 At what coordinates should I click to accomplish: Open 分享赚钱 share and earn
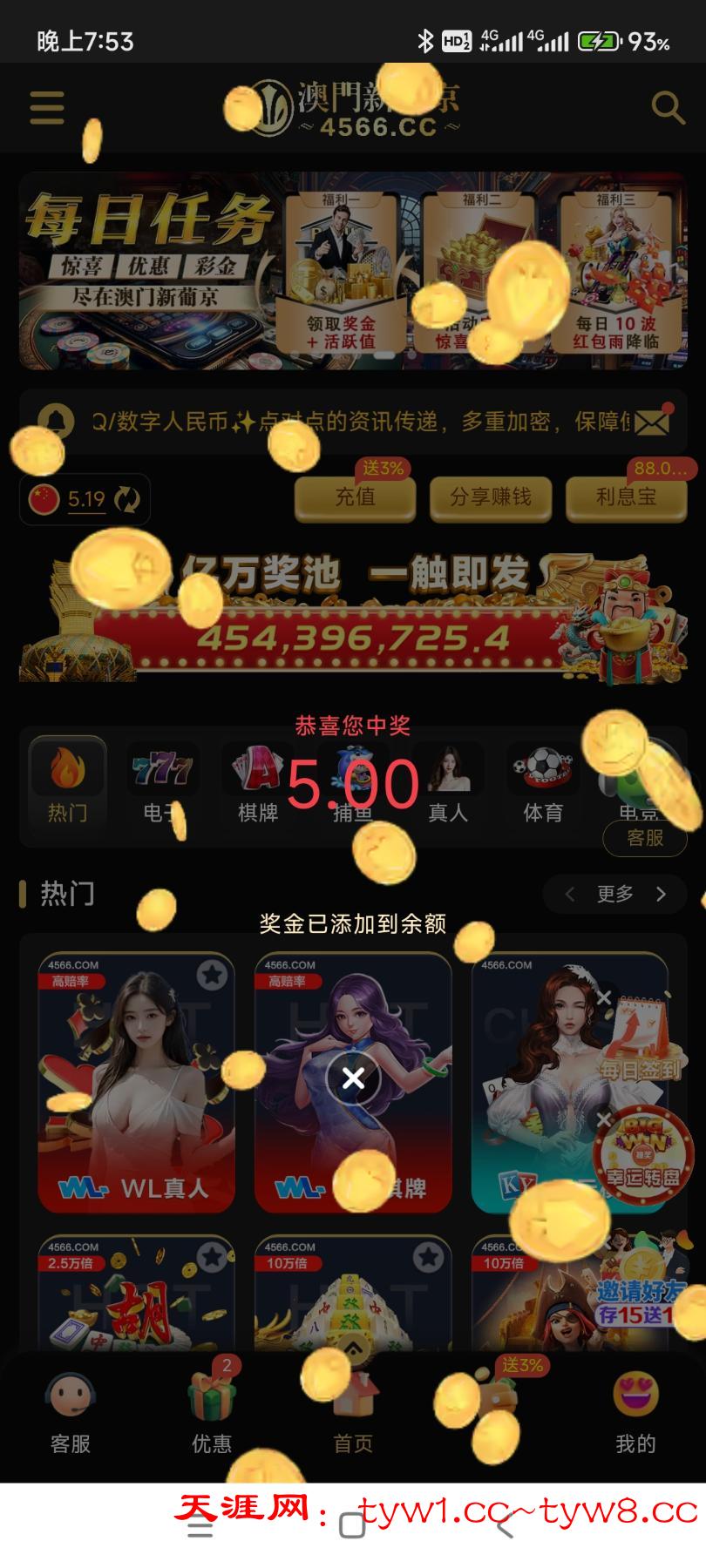tap(490, 497)
